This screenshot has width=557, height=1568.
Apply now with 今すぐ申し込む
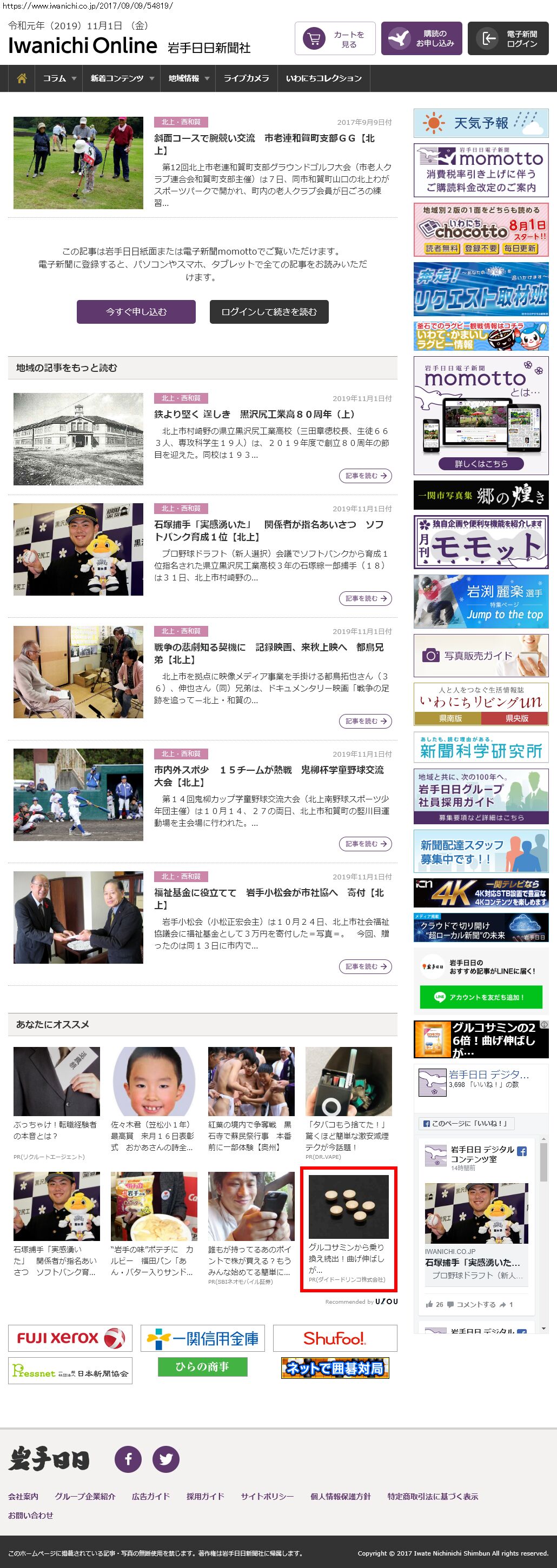click(x=136, y=312)
